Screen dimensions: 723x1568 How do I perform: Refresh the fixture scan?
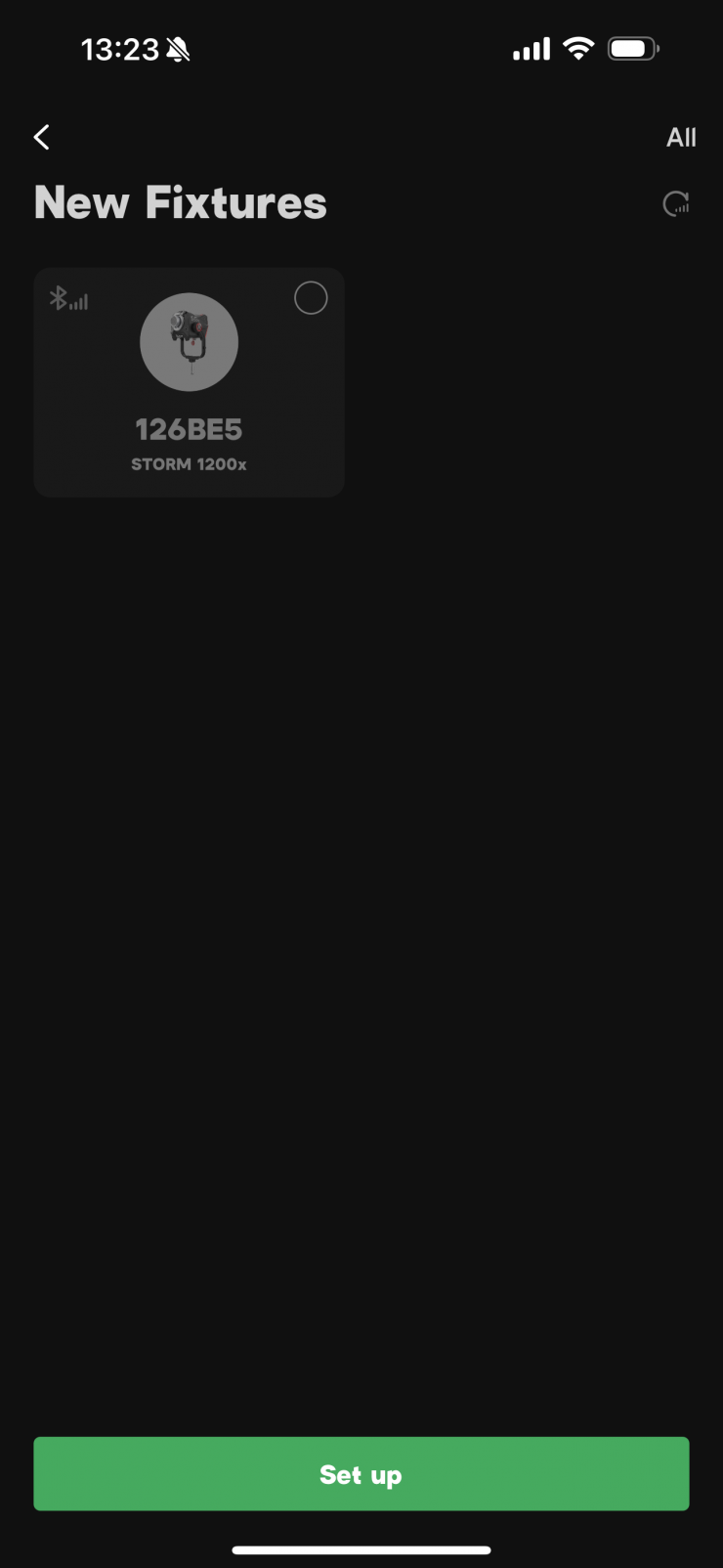point(676,203)
